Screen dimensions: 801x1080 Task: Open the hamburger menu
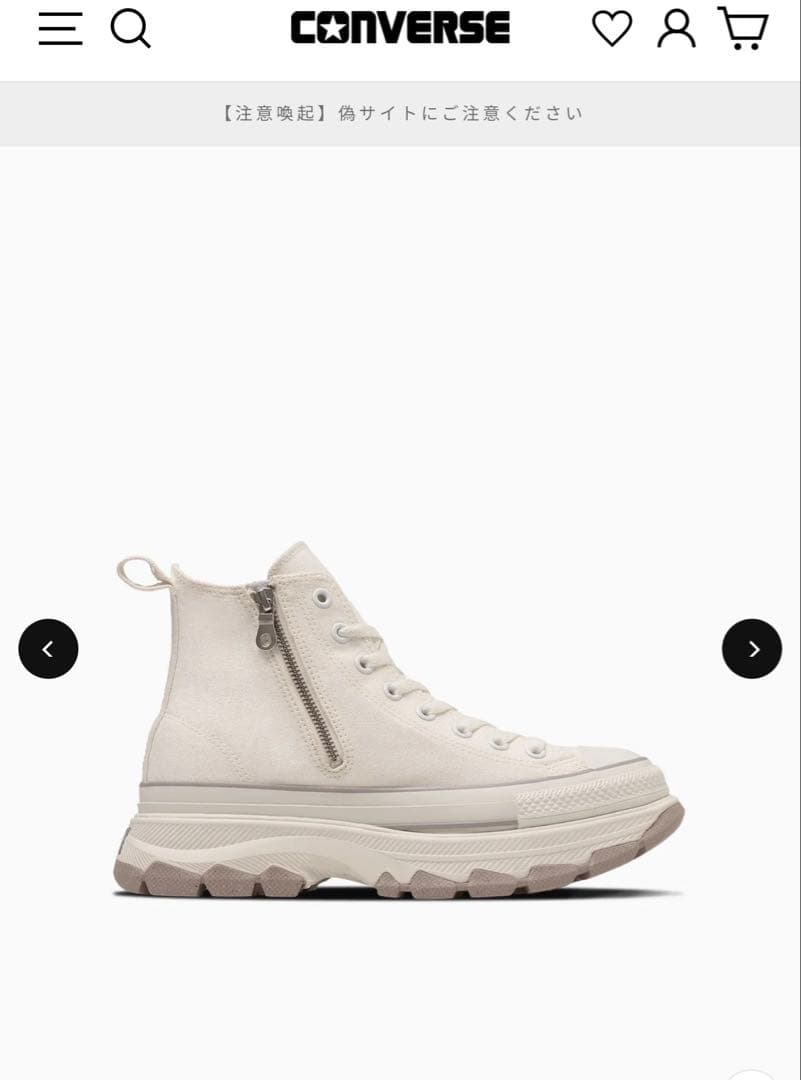coord(60,28)
